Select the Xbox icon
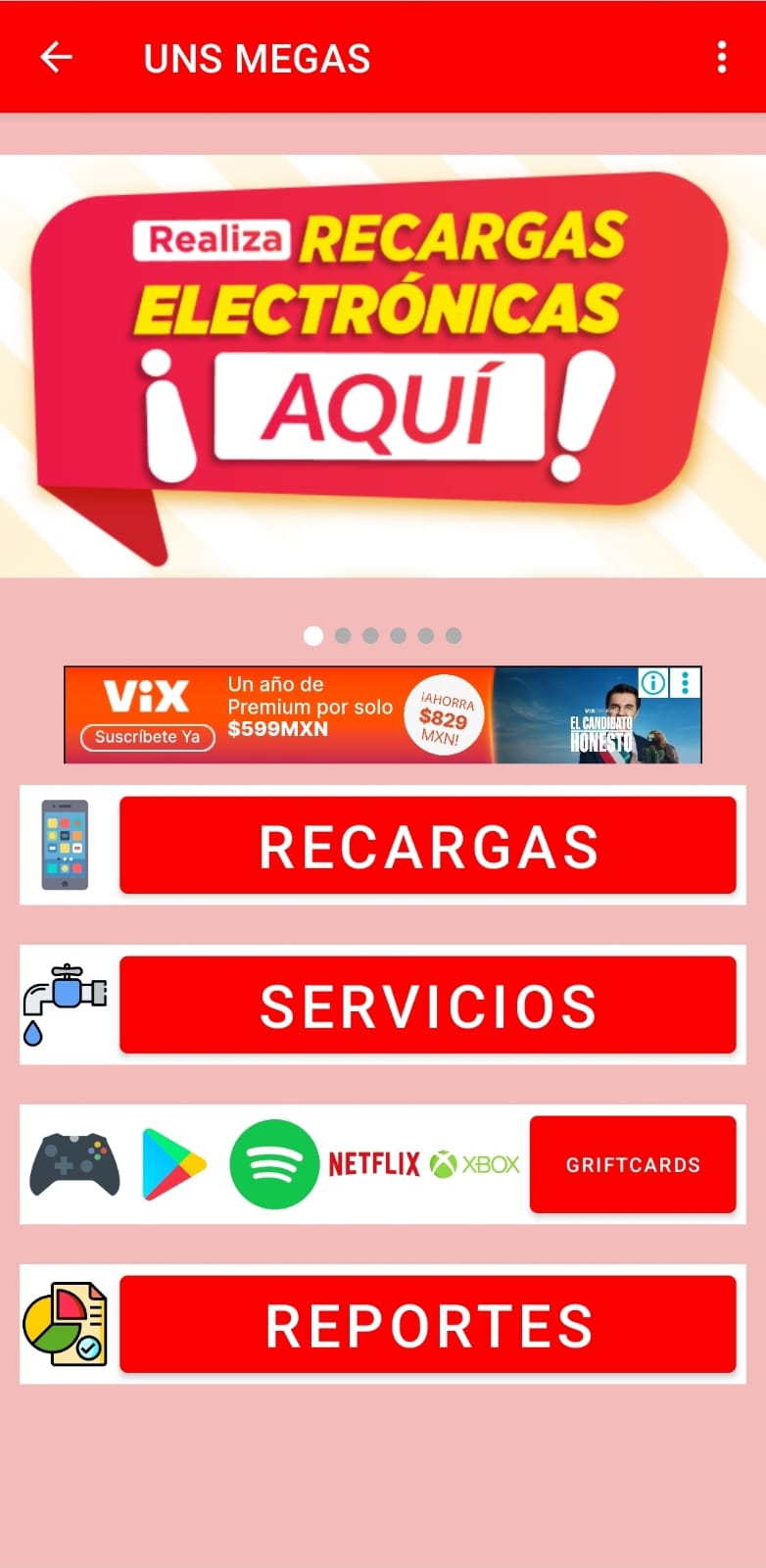This screenshot has height=1568, width=766. click(475, 1164)
